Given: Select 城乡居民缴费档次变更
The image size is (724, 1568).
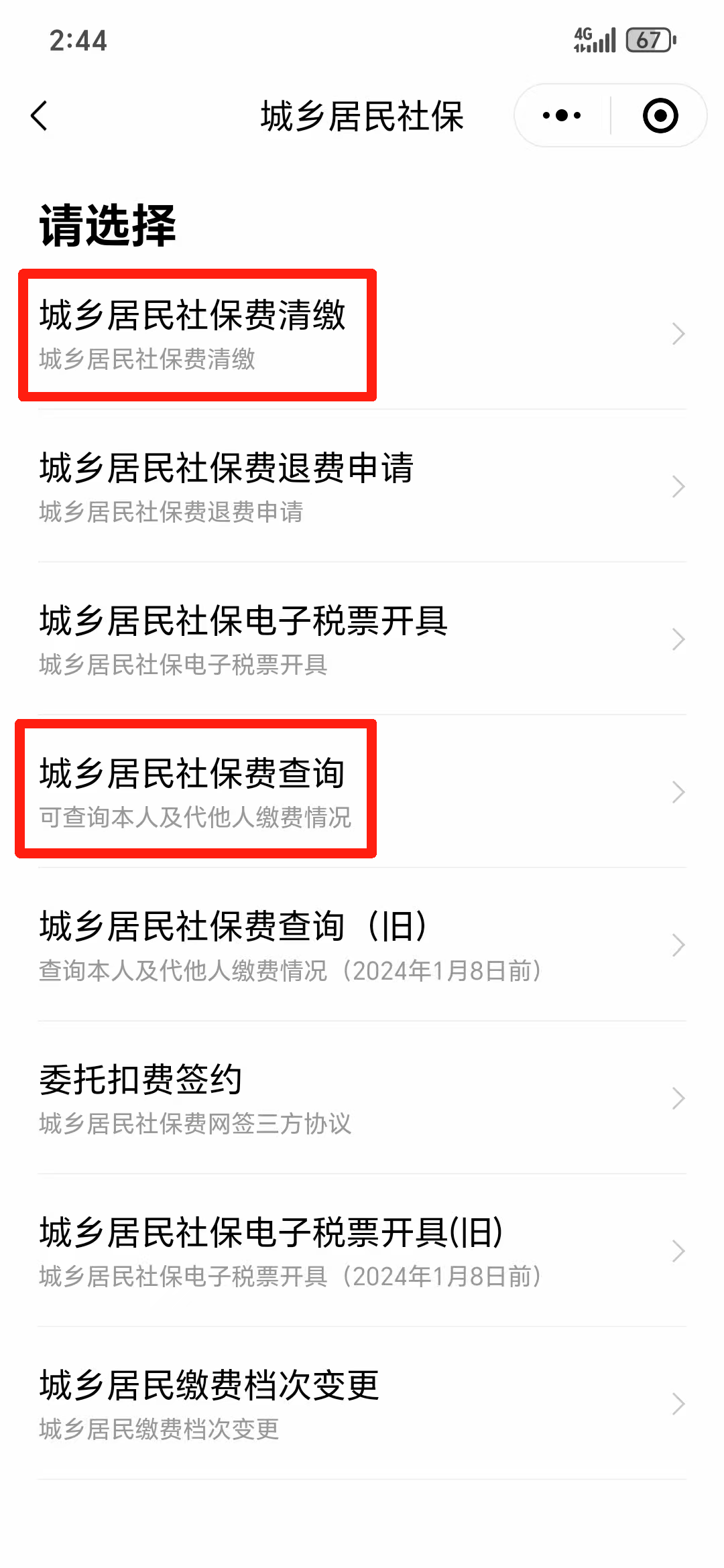Looking at the screenshot, I should coord(362,1404).
